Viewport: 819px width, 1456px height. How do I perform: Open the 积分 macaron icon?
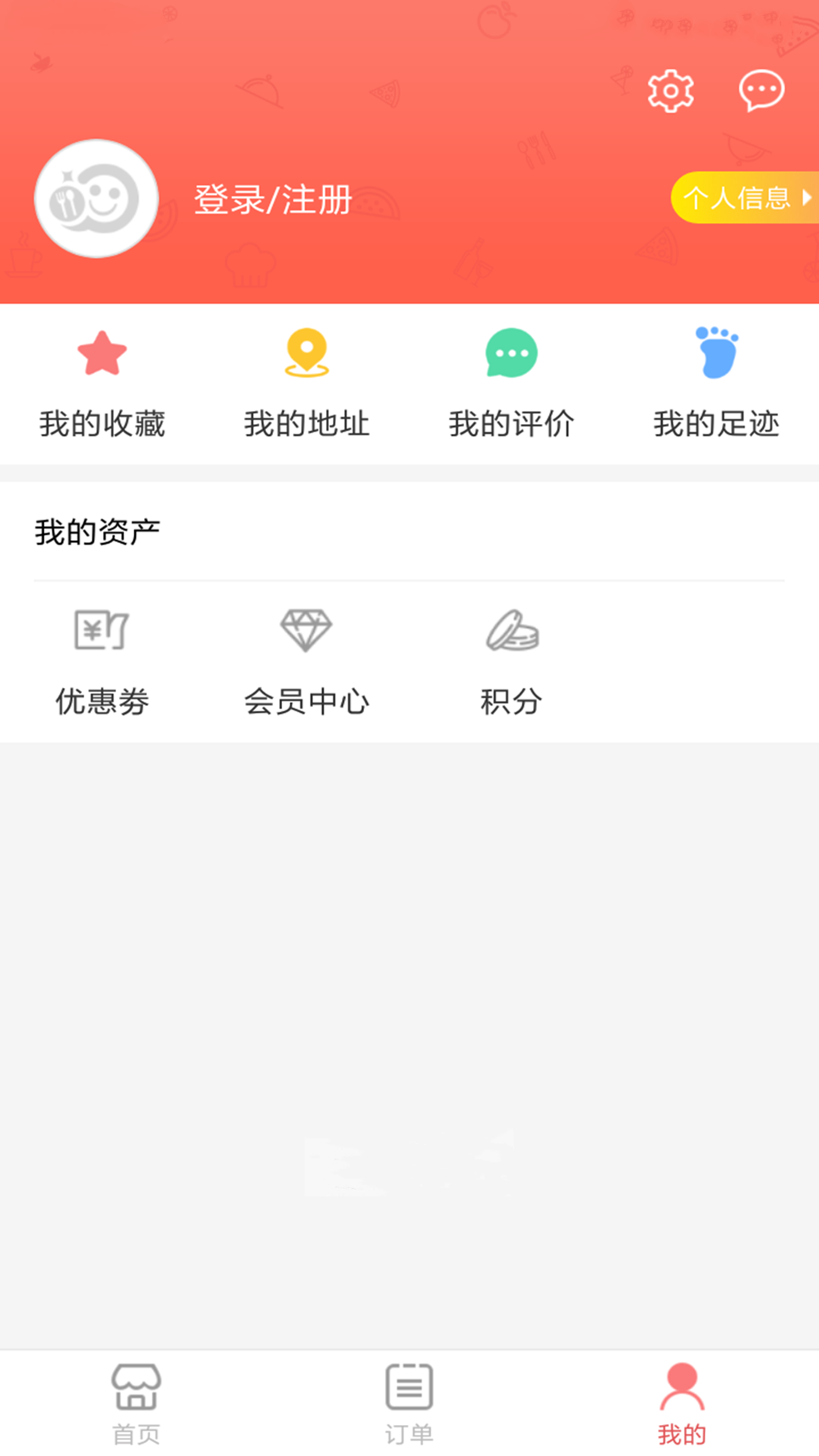point(511,631)
